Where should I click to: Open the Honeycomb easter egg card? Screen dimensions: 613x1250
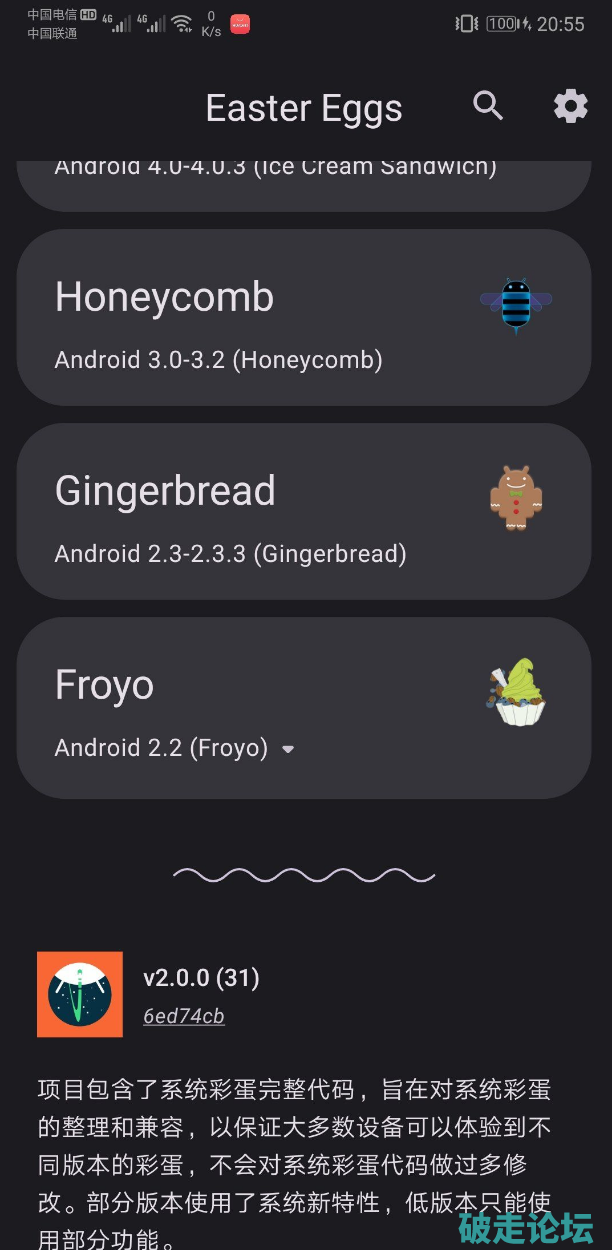tap(304, 318)
